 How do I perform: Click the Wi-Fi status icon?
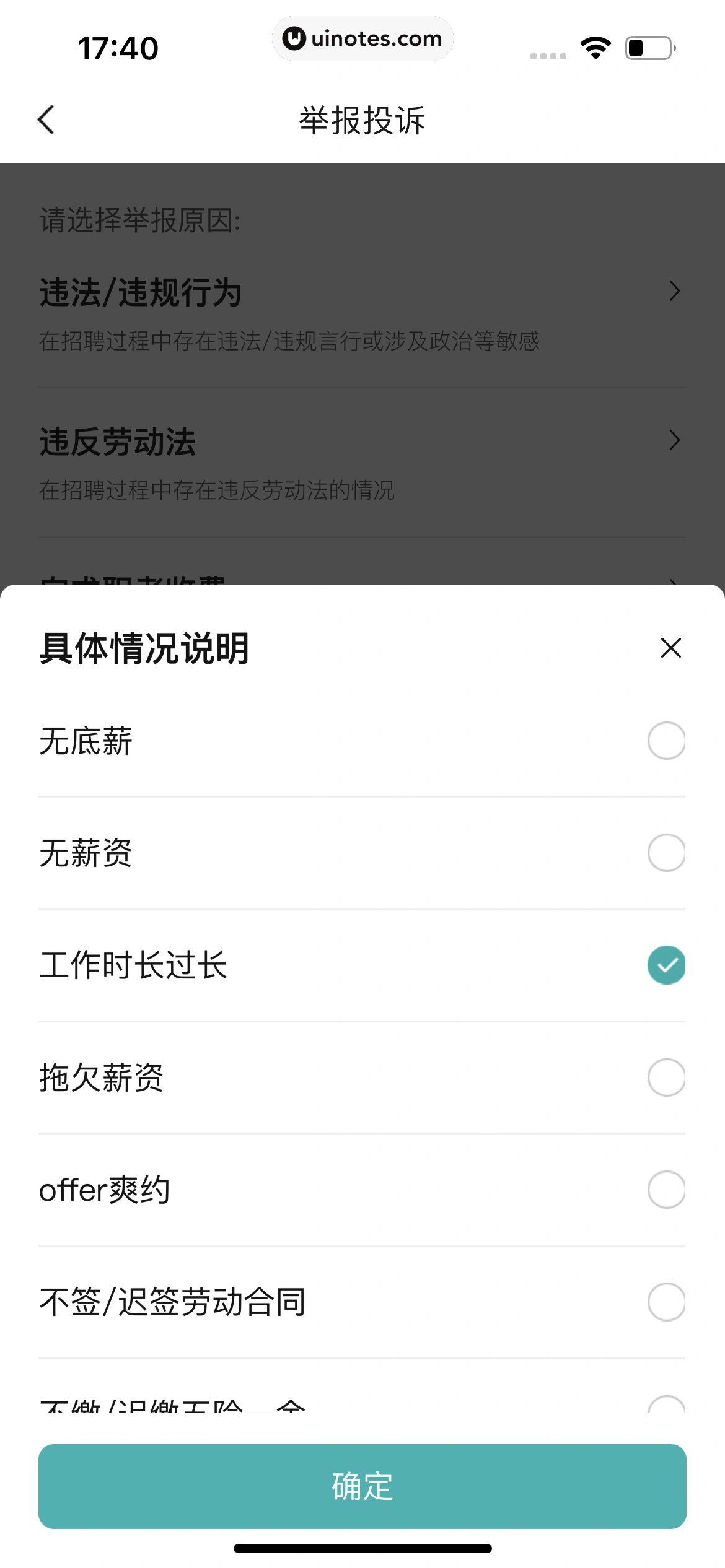596,48
